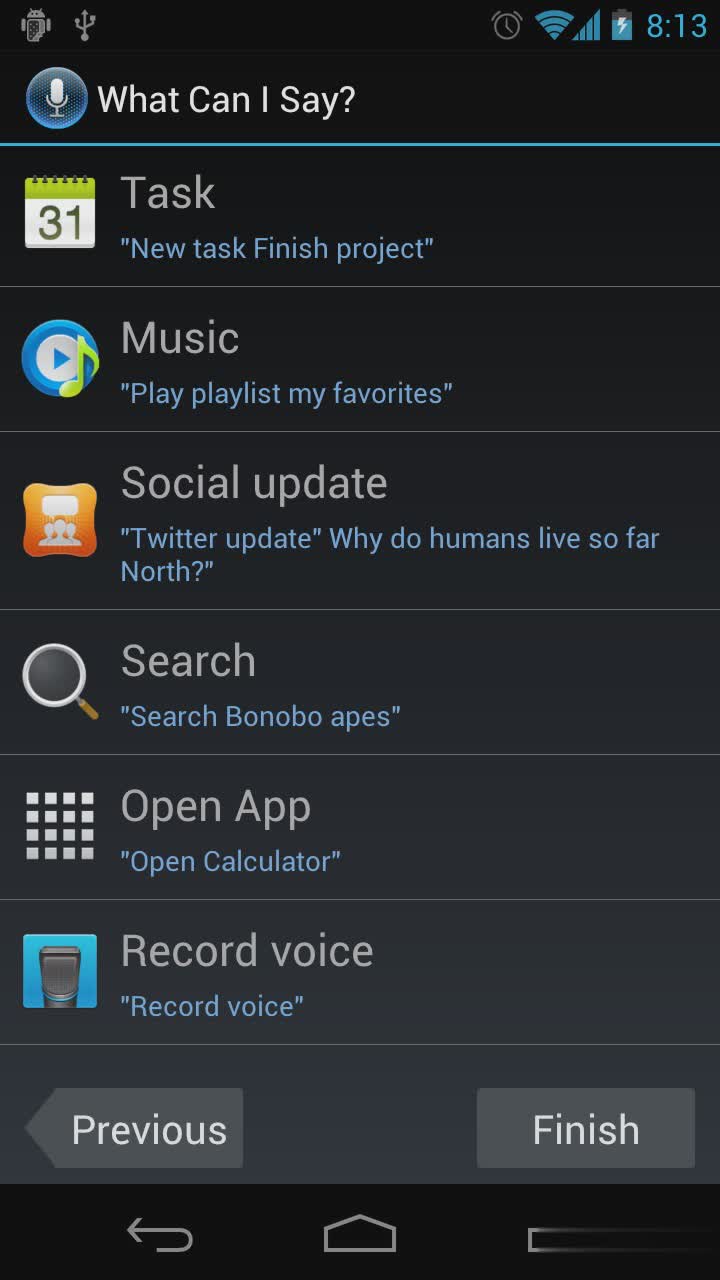Go to the home screen
Screen dimensions: 720x1280
tap(360, 1236)
